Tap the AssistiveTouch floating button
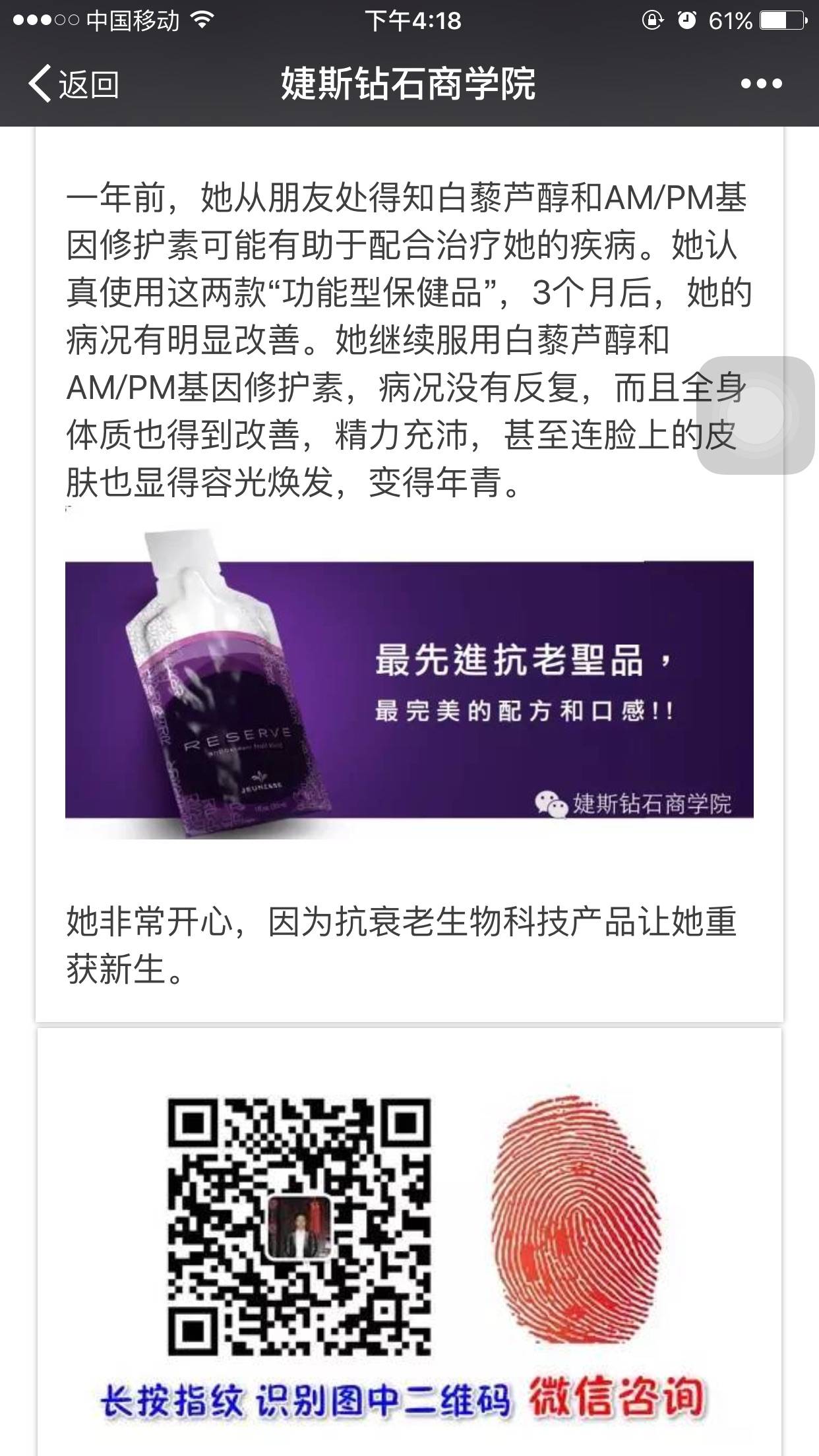 (756, 415)
